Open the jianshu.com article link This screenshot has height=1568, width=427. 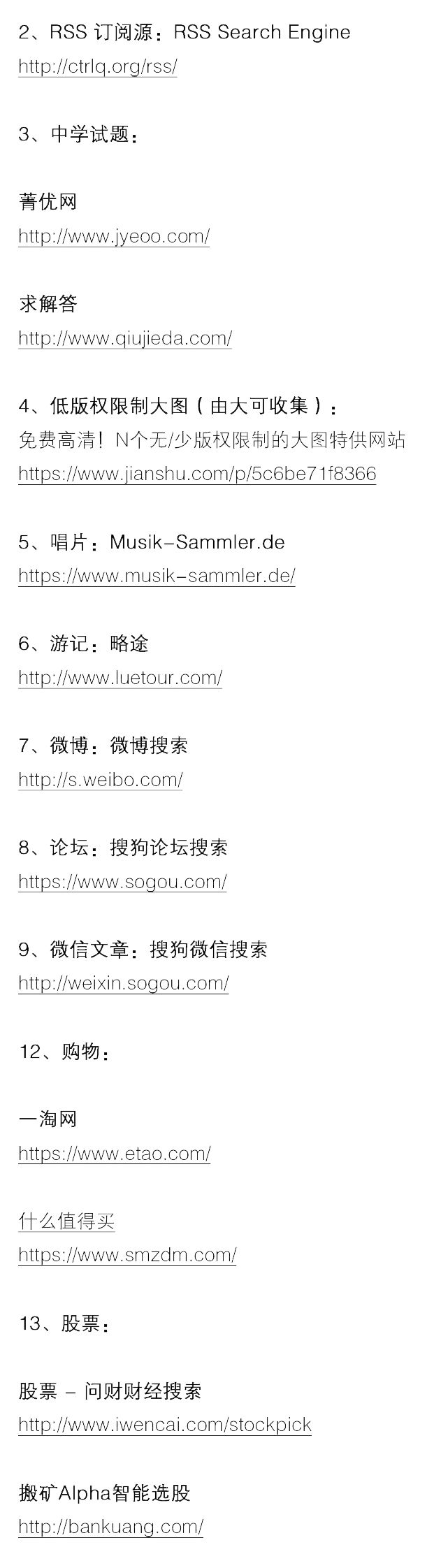point(196,474)
